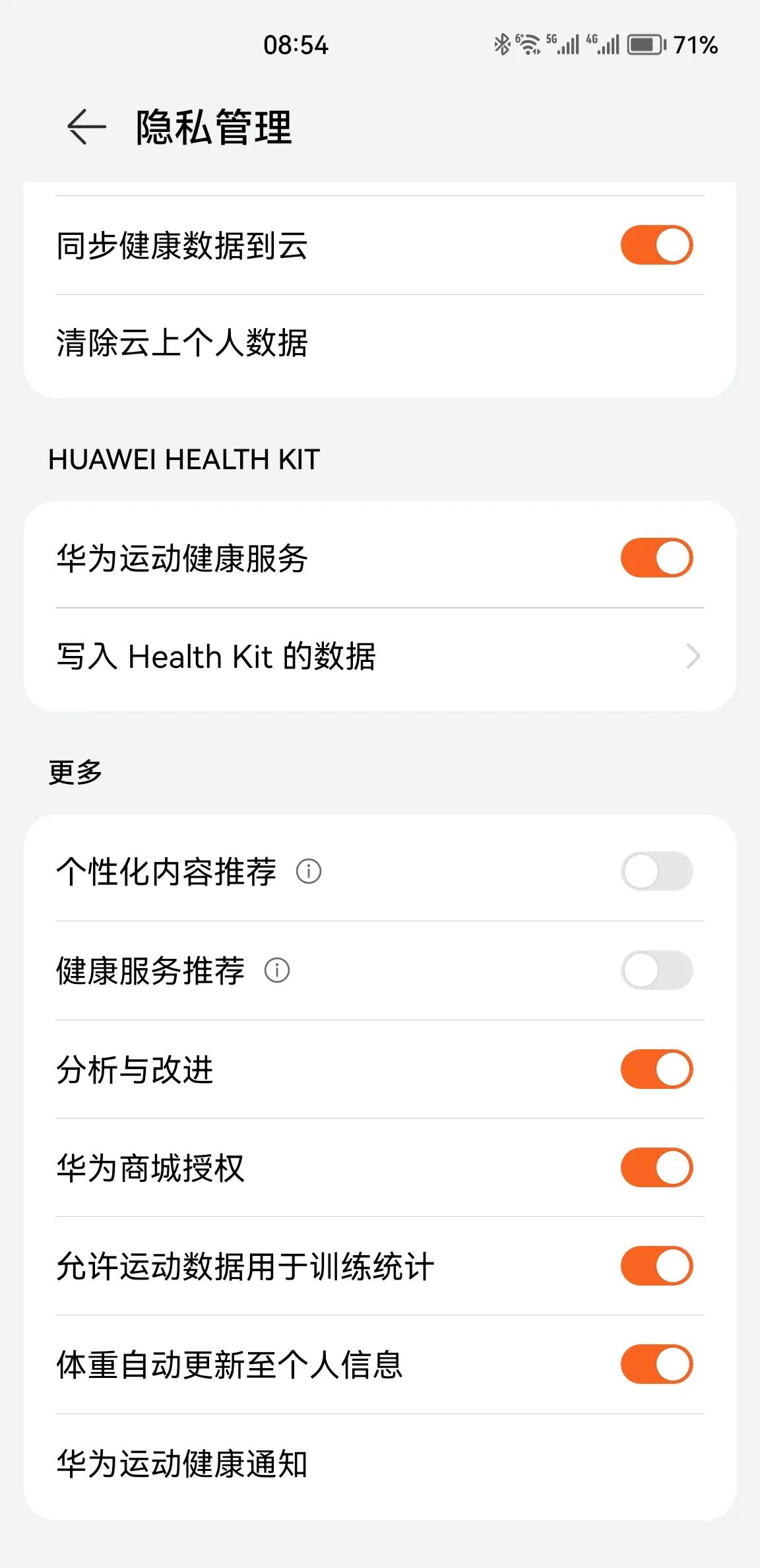Open 写入 Health Kit 的数据
This screenshot has height=1568, width=760.
[x=380, y=657]
